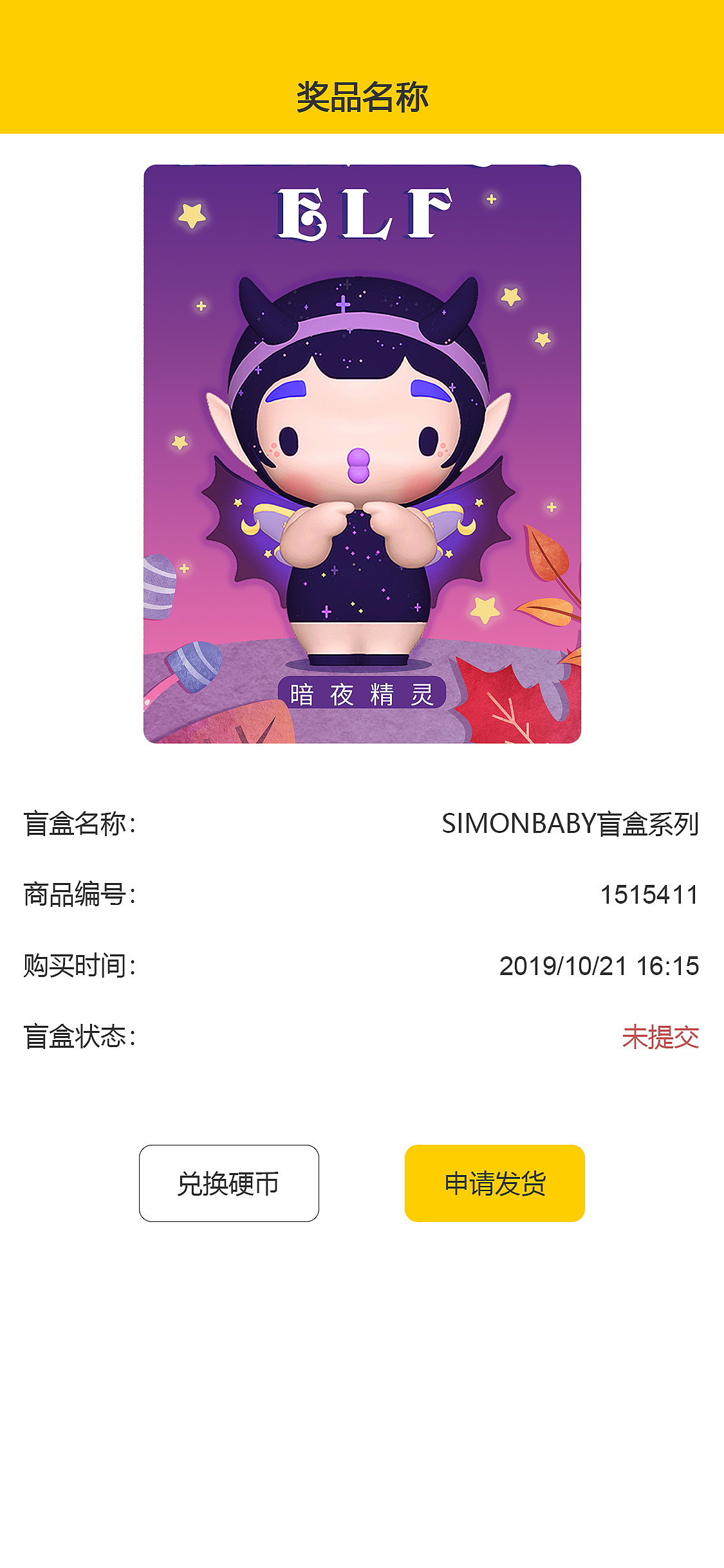Image resolution: width=724 pixels, height=1568 pixels.
Task: Tap the 兑换硬币 button
Action: coord(230,1182)
